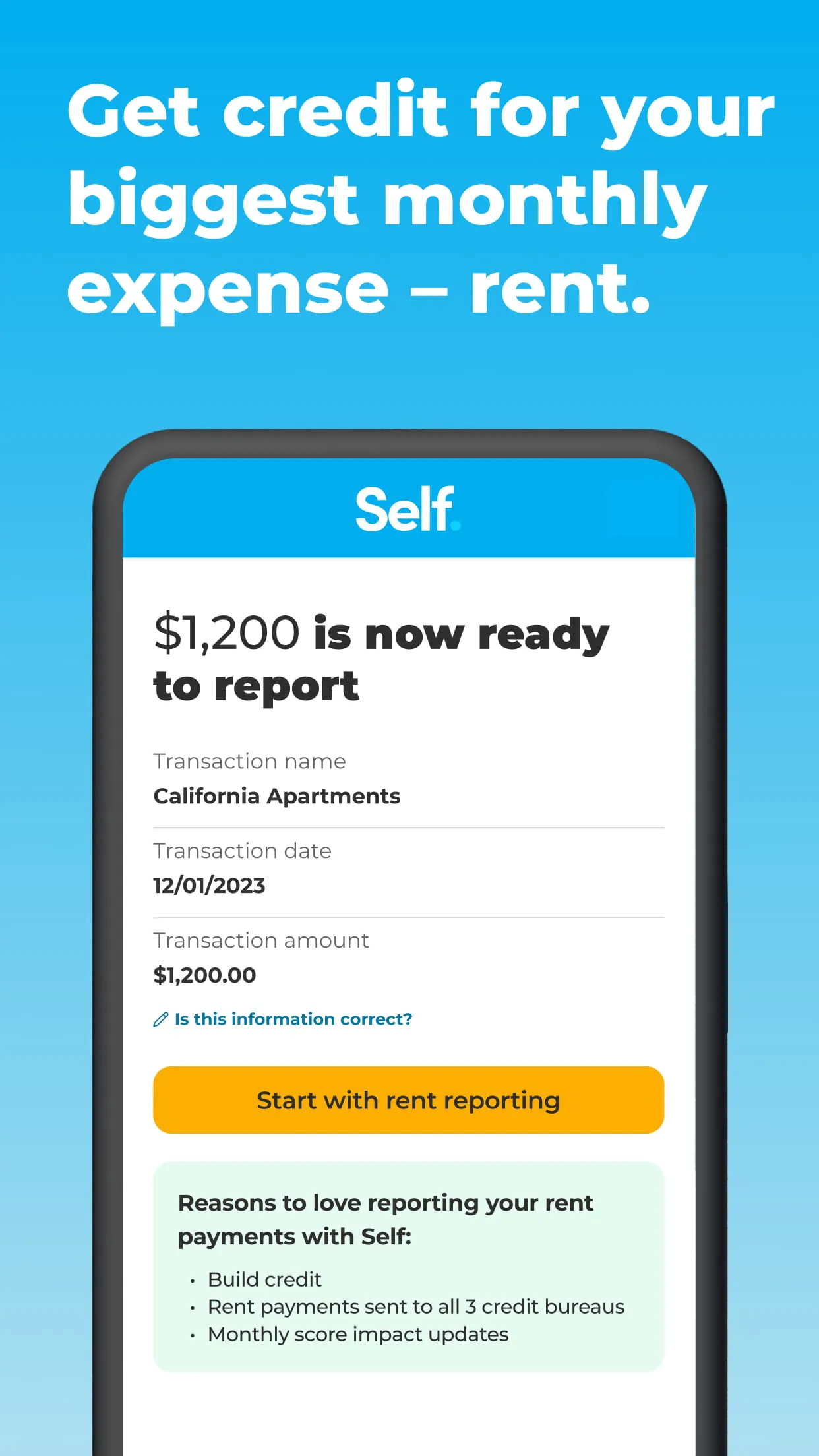Tap the California Apartments transaction value
This screenshot has height=1456, width=819.
tap(277, 796)
